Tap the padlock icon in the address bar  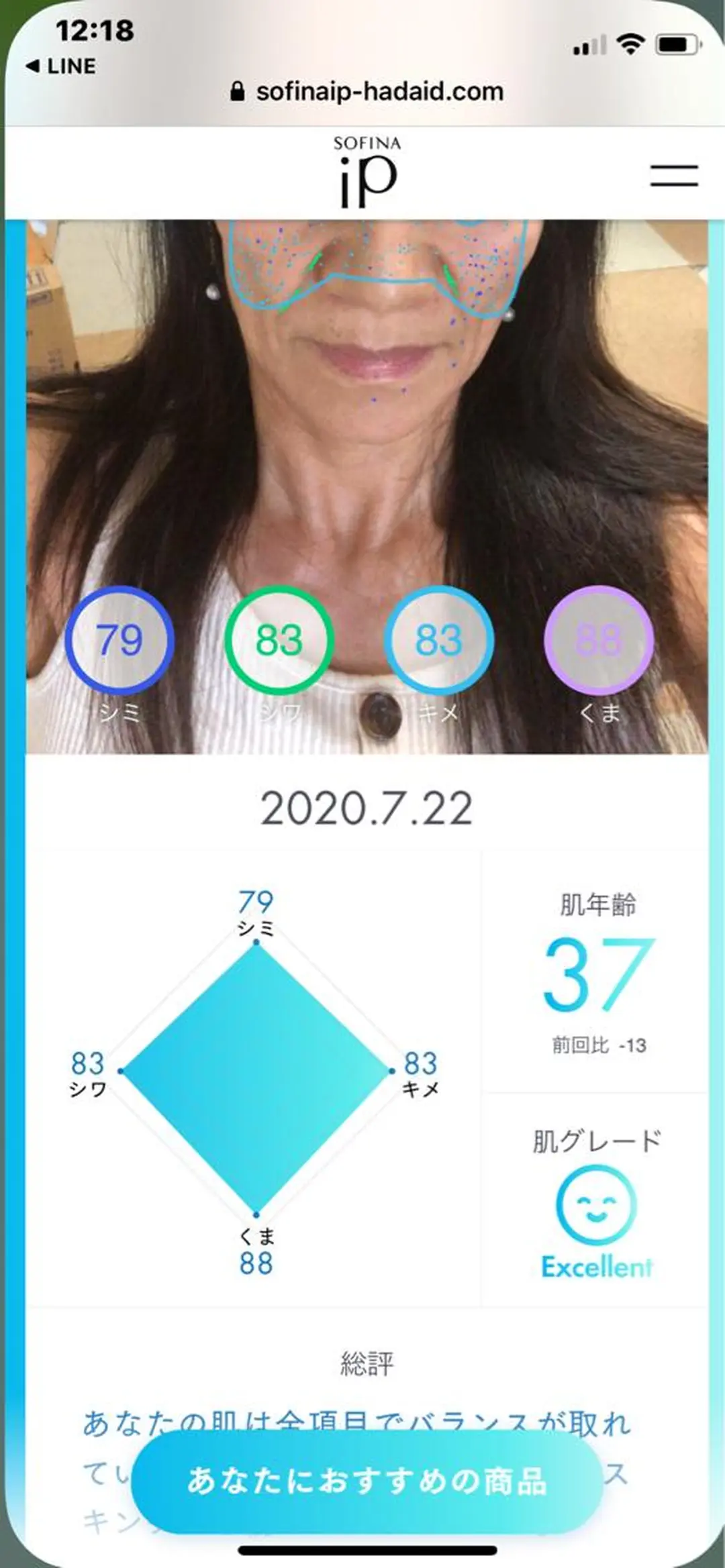[238, 91]
